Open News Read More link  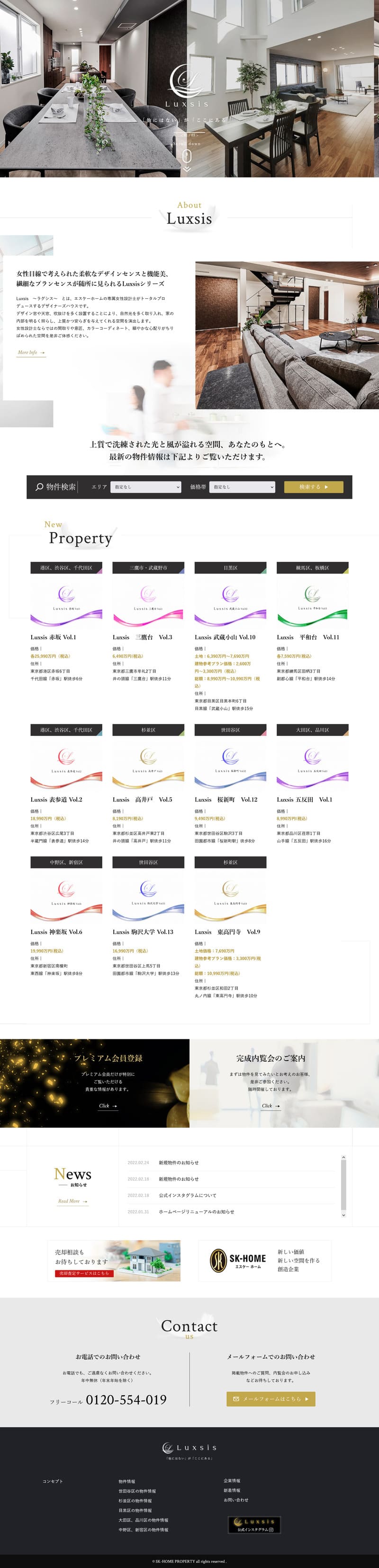[72, 1201]
